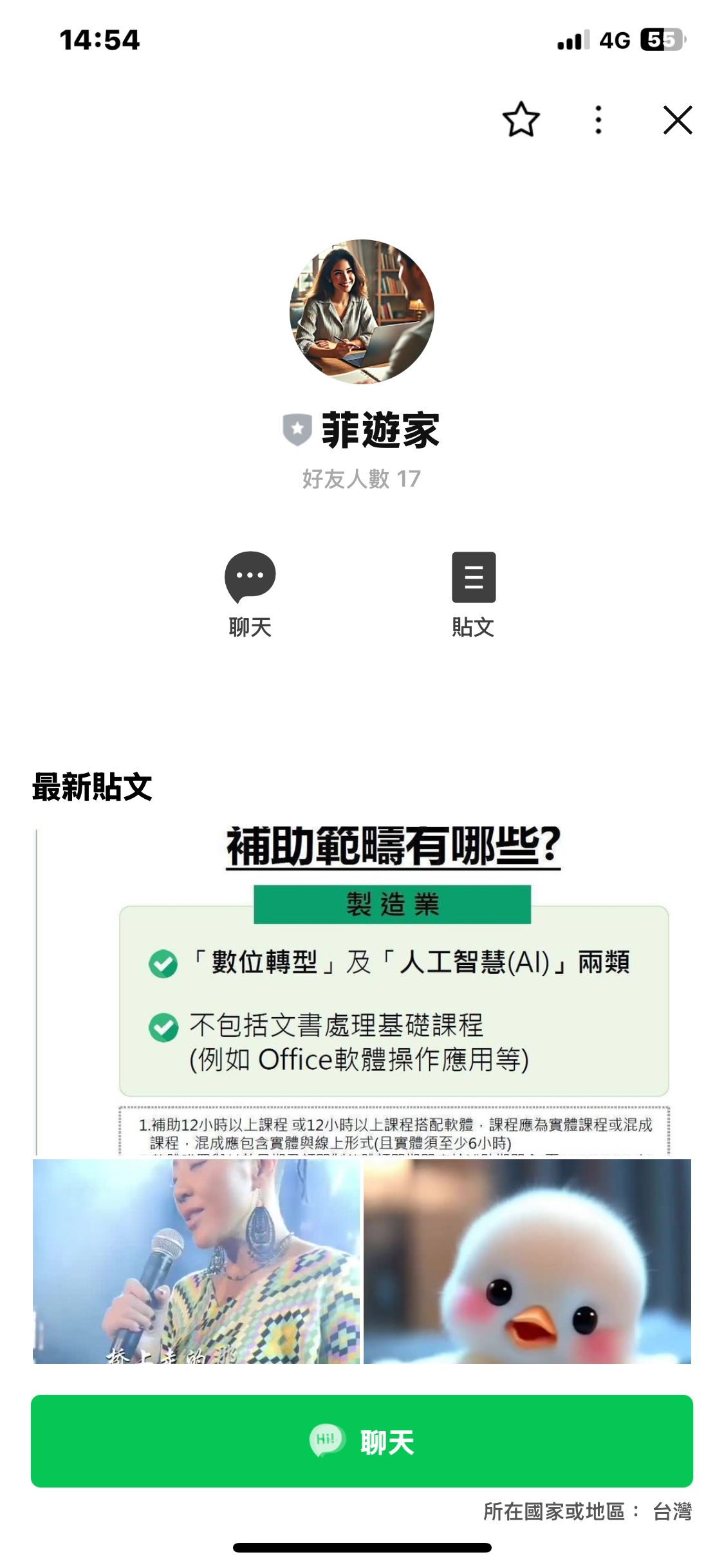Start chatting with the green 聊天 button
724x1568 pixels.
(362, 1442)
